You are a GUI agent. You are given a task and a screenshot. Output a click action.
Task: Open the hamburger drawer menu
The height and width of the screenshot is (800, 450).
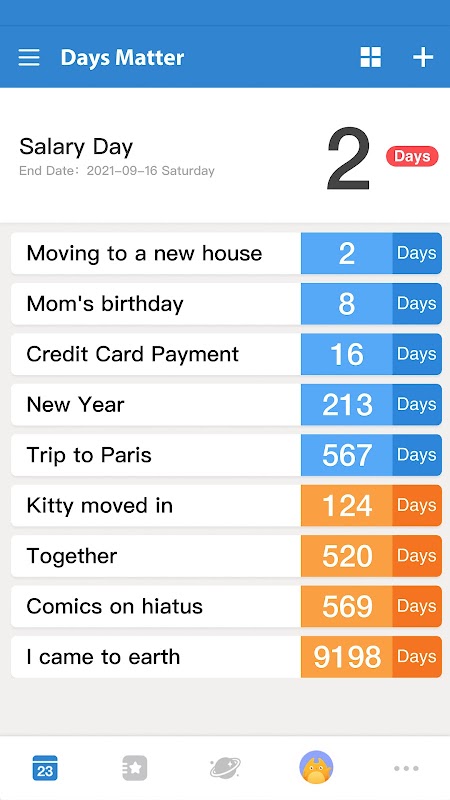pyautogui.click(x=29, y=57)
